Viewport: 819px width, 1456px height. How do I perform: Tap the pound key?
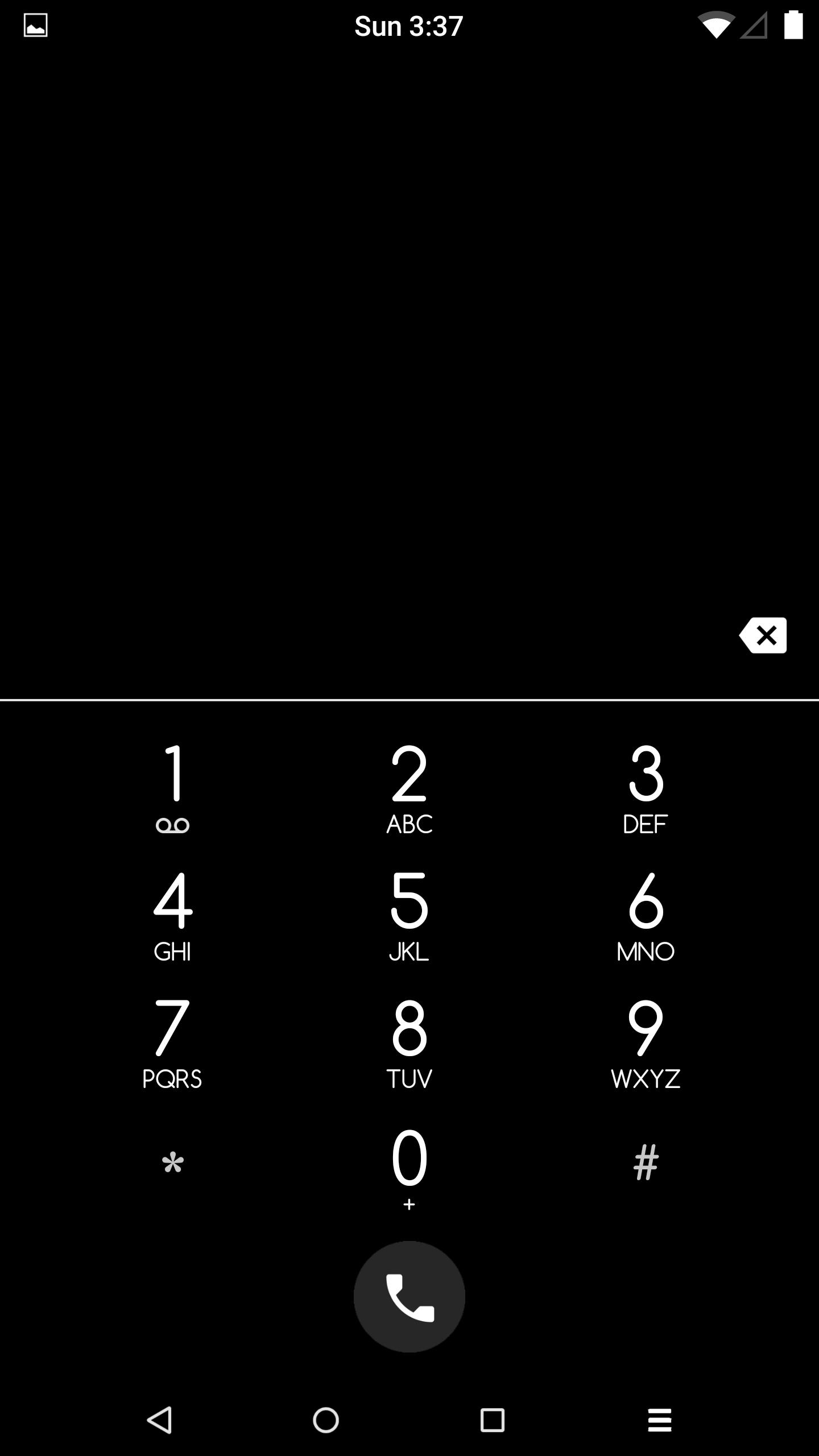click(x=646, y=1163)
